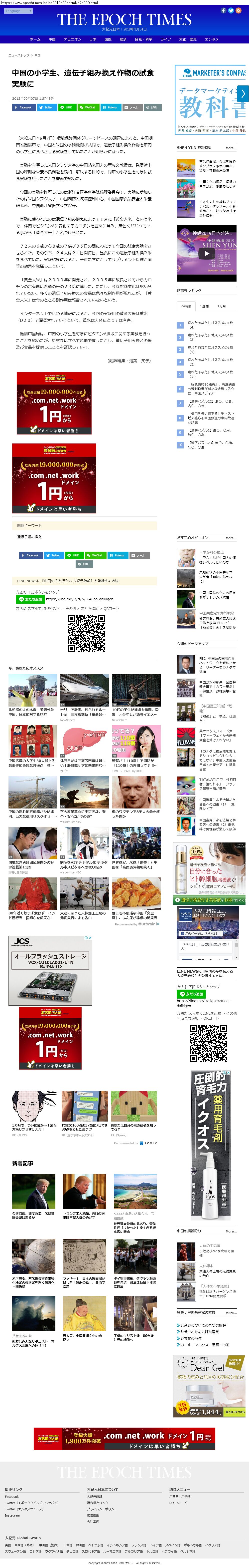Tap the green 友だち追加 button below the keywords
The height and width of the screenshot is (1568, 249).
click(30, 599)
